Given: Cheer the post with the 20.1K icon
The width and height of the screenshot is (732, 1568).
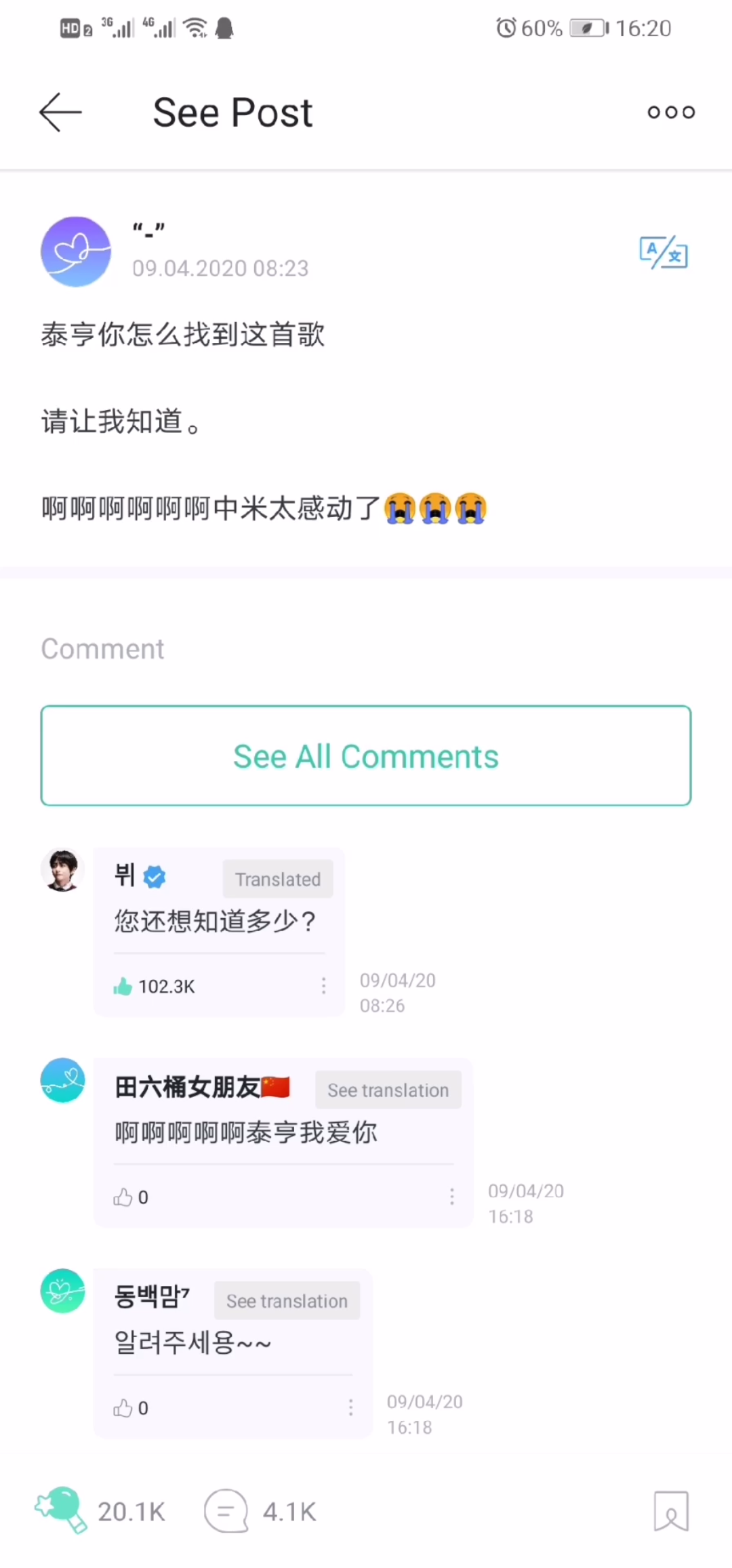Looking at the screenshot, I should tap(62, 1511).
